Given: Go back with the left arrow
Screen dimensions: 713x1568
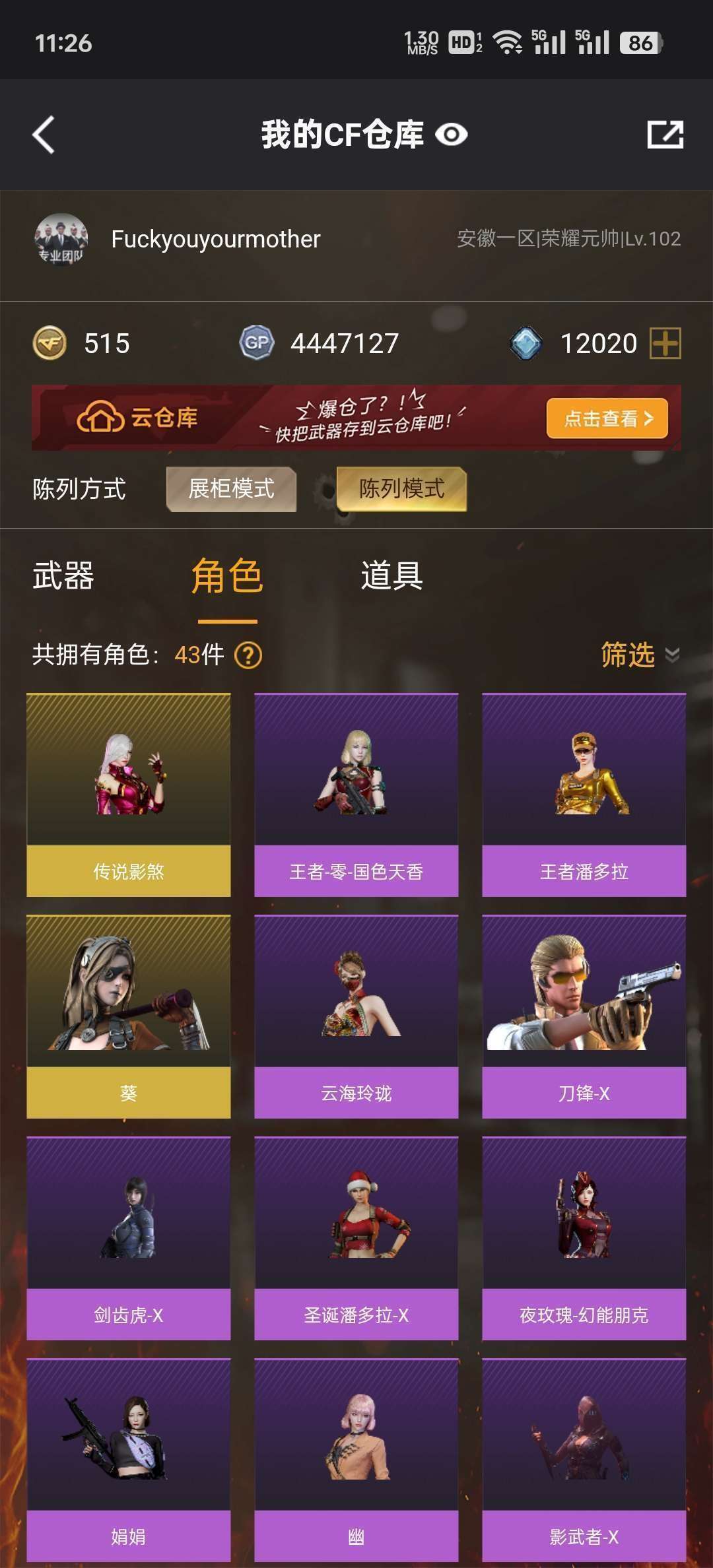Looking at the screenshot, I should pos(44,135).
